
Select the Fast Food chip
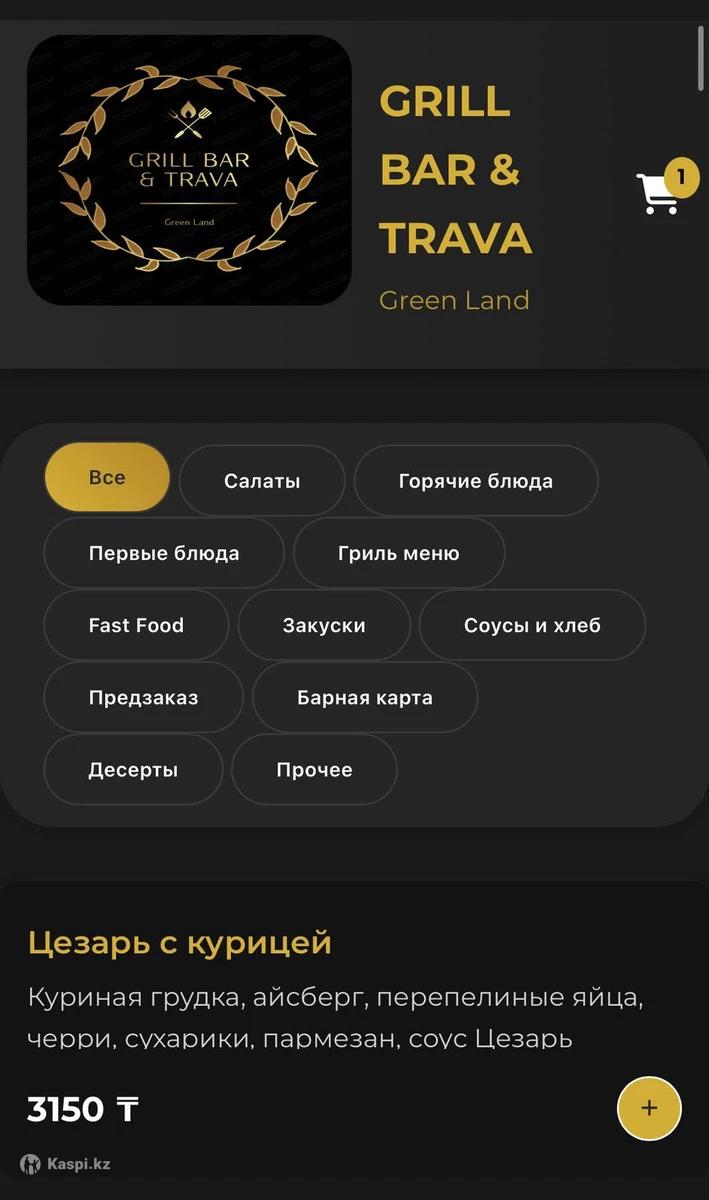pos(136,625)
